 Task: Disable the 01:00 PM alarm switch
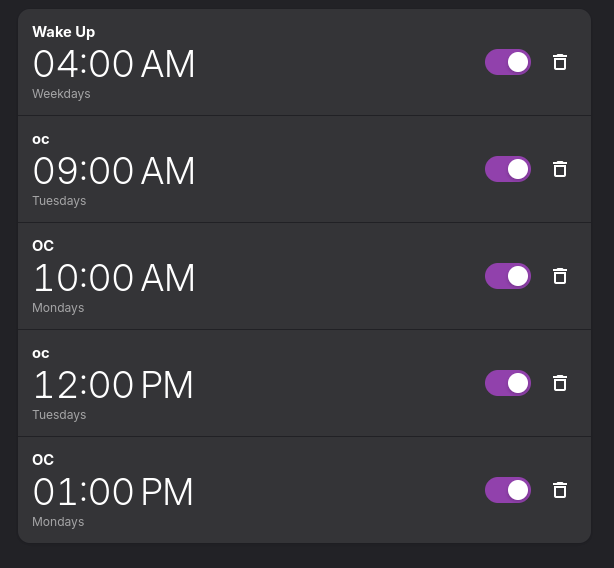[x=507, y=490]
